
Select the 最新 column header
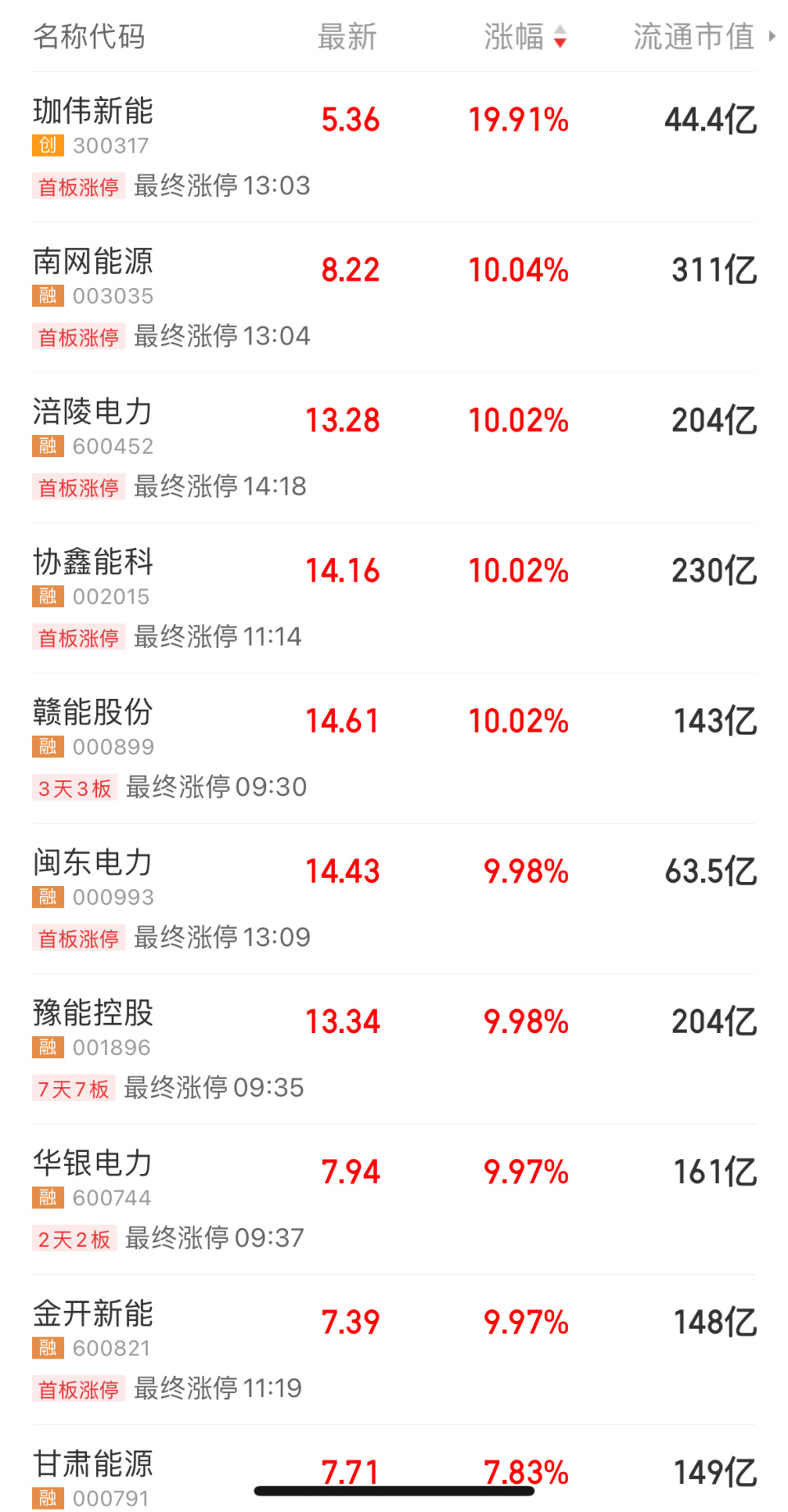[345, 36]
